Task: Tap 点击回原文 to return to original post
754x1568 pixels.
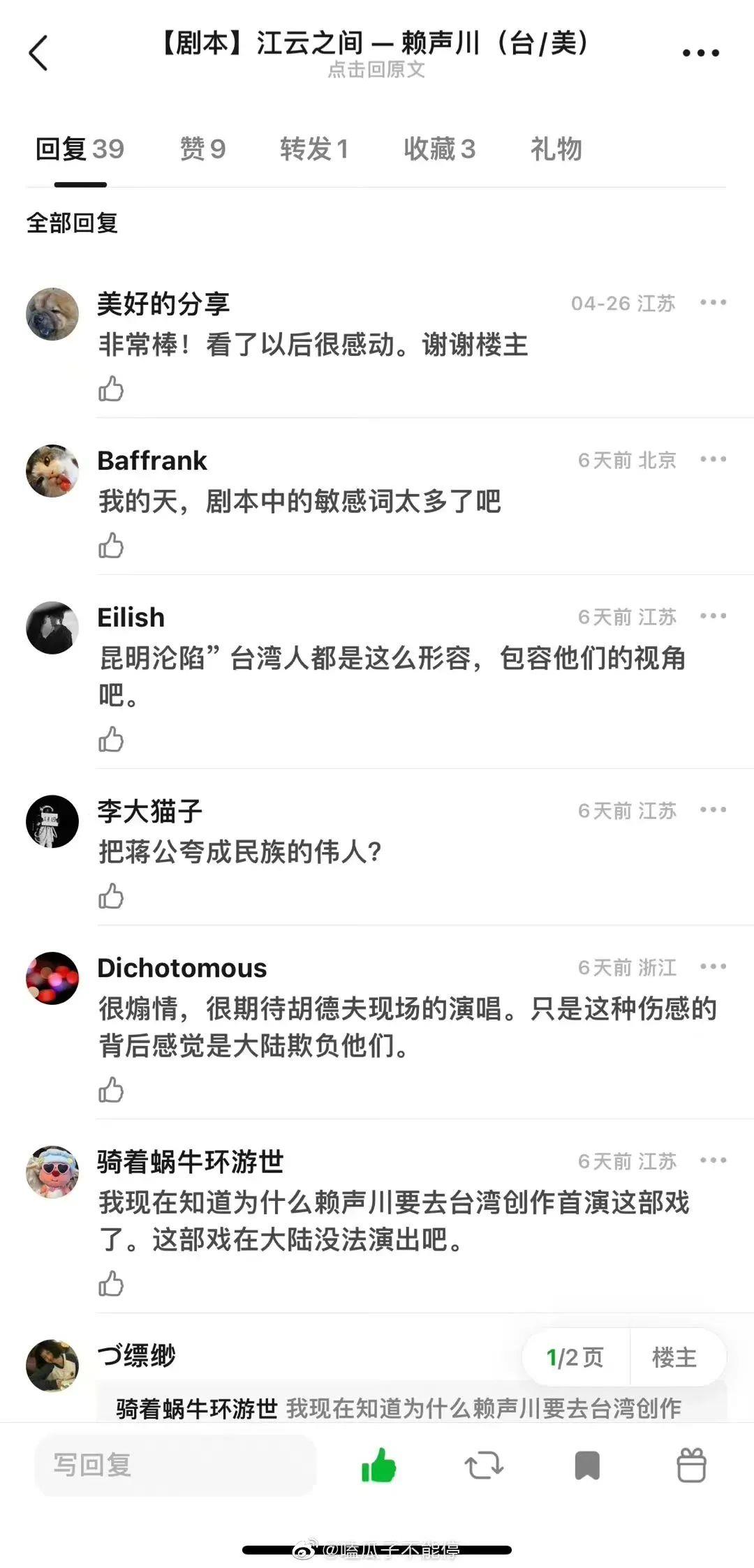Action: click(376, 70)
